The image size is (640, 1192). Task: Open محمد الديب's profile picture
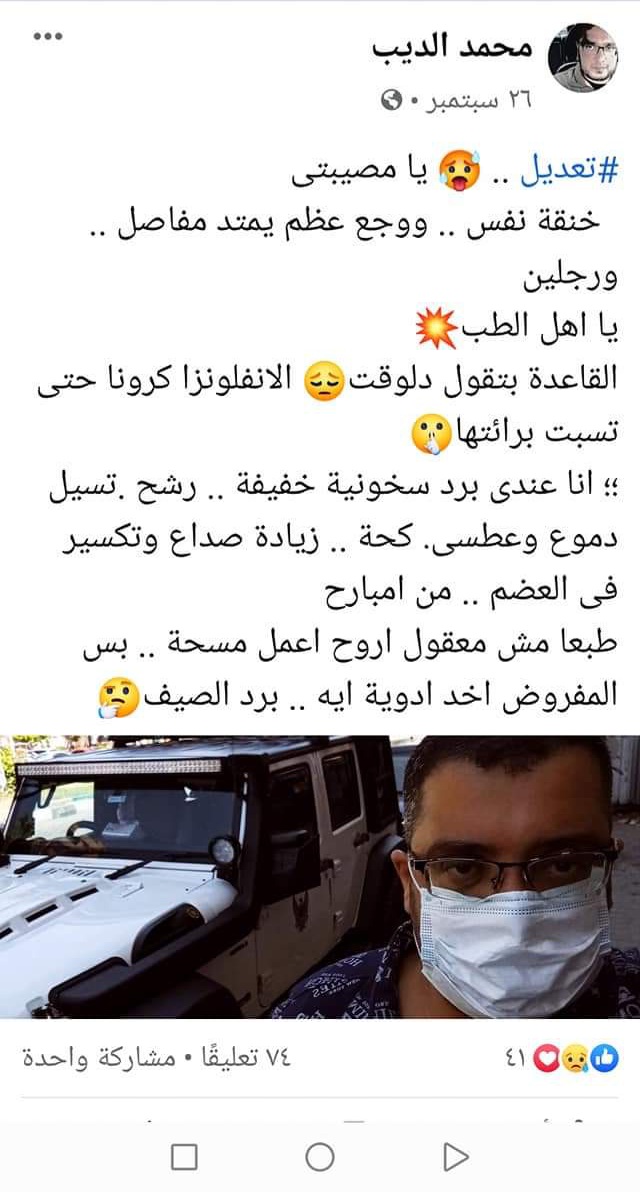click(583, 58)
